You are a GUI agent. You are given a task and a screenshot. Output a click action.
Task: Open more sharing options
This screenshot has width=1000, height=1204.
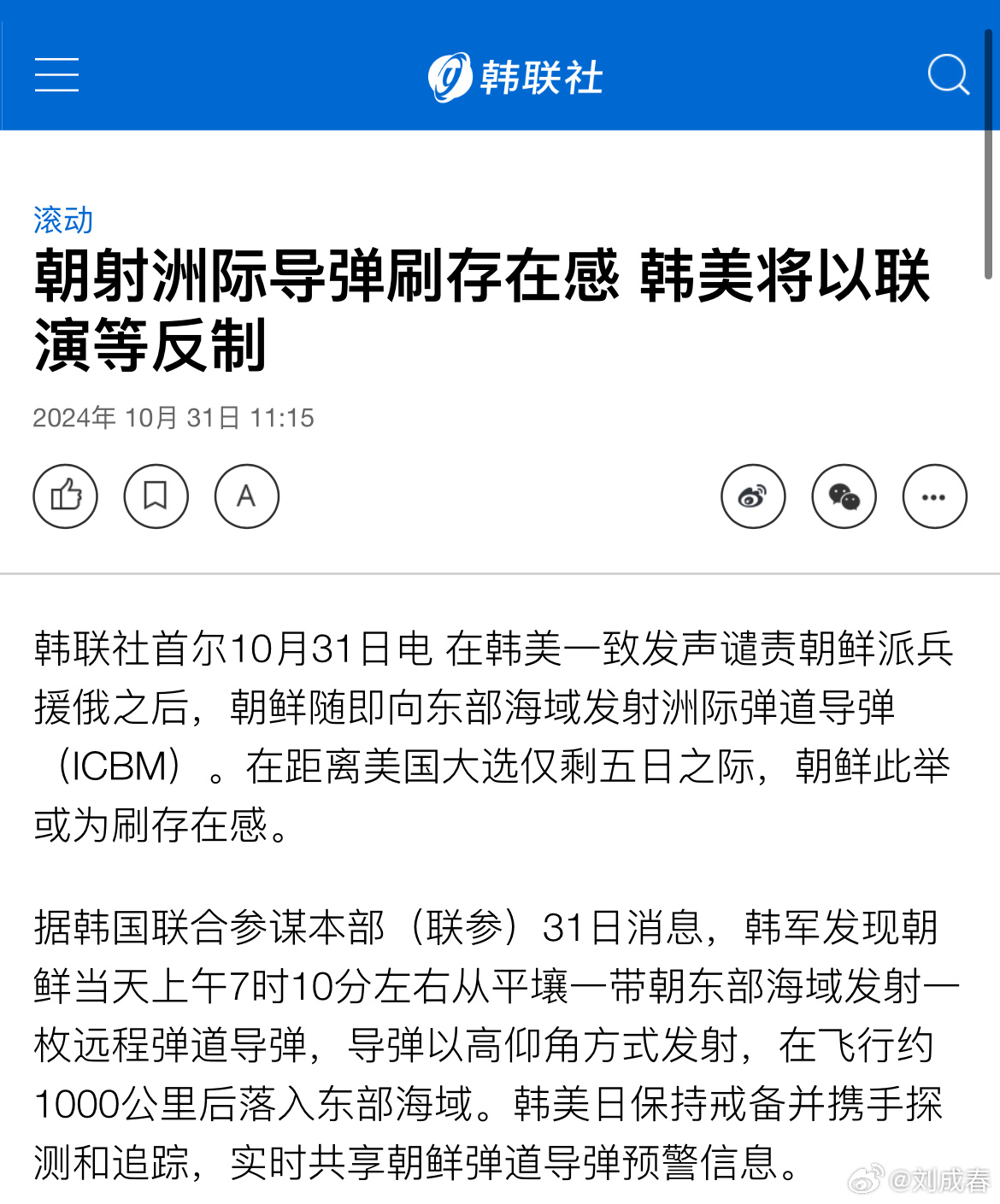(x=934, y=496)
